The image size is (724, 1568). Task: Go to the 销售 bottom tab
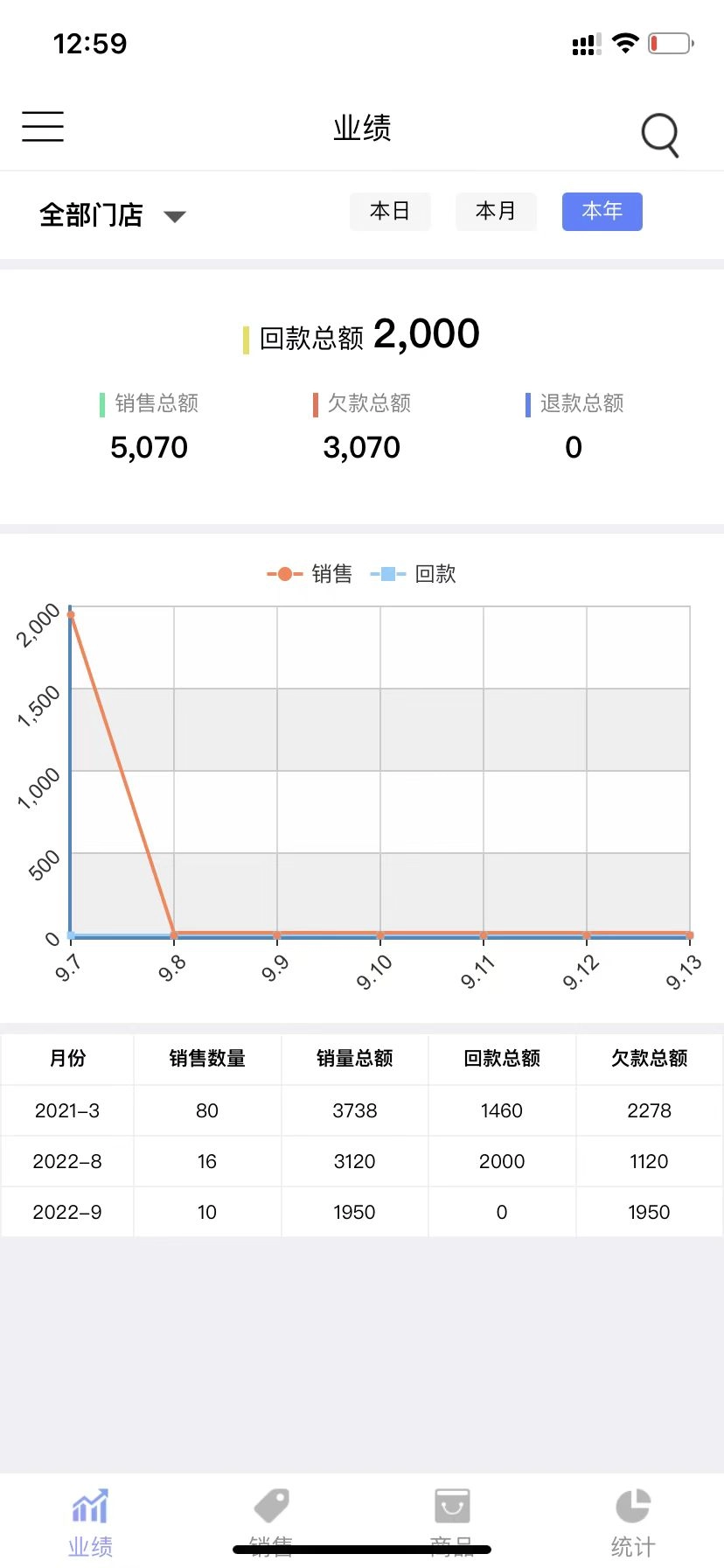(x=271, y=1518)
